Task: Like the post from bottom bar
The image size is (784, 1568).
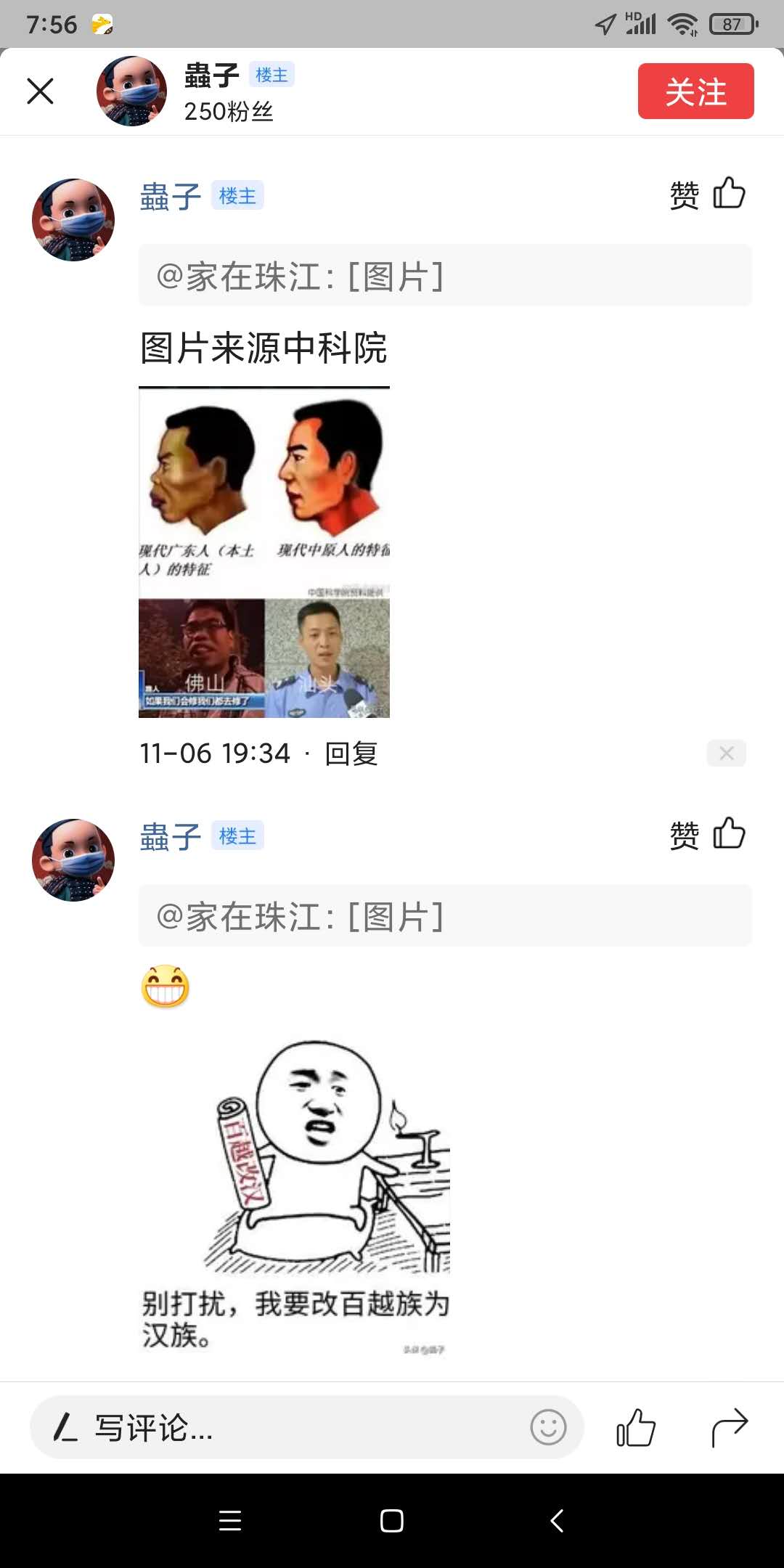Action: tap(636, 1427)
